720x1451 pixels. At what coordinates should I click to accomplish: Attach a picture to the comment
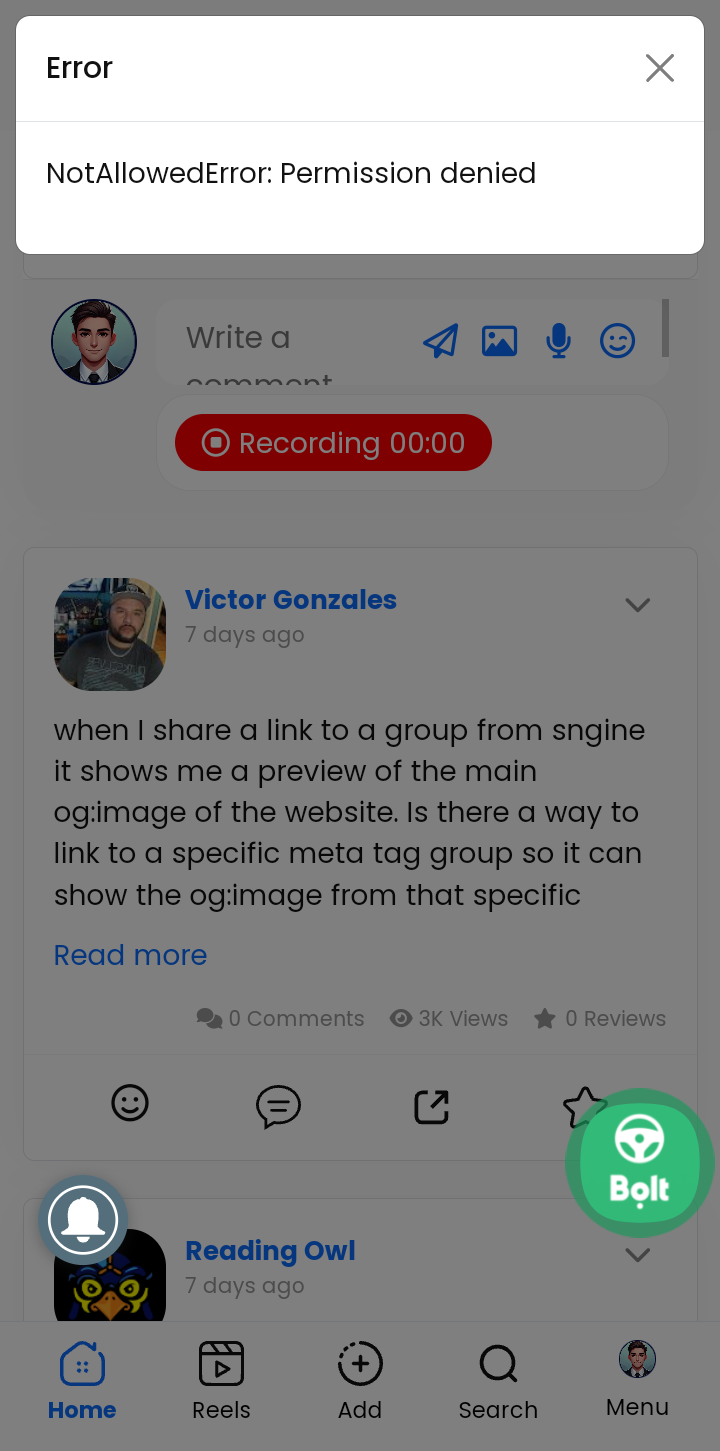click(x=499, y=341)
